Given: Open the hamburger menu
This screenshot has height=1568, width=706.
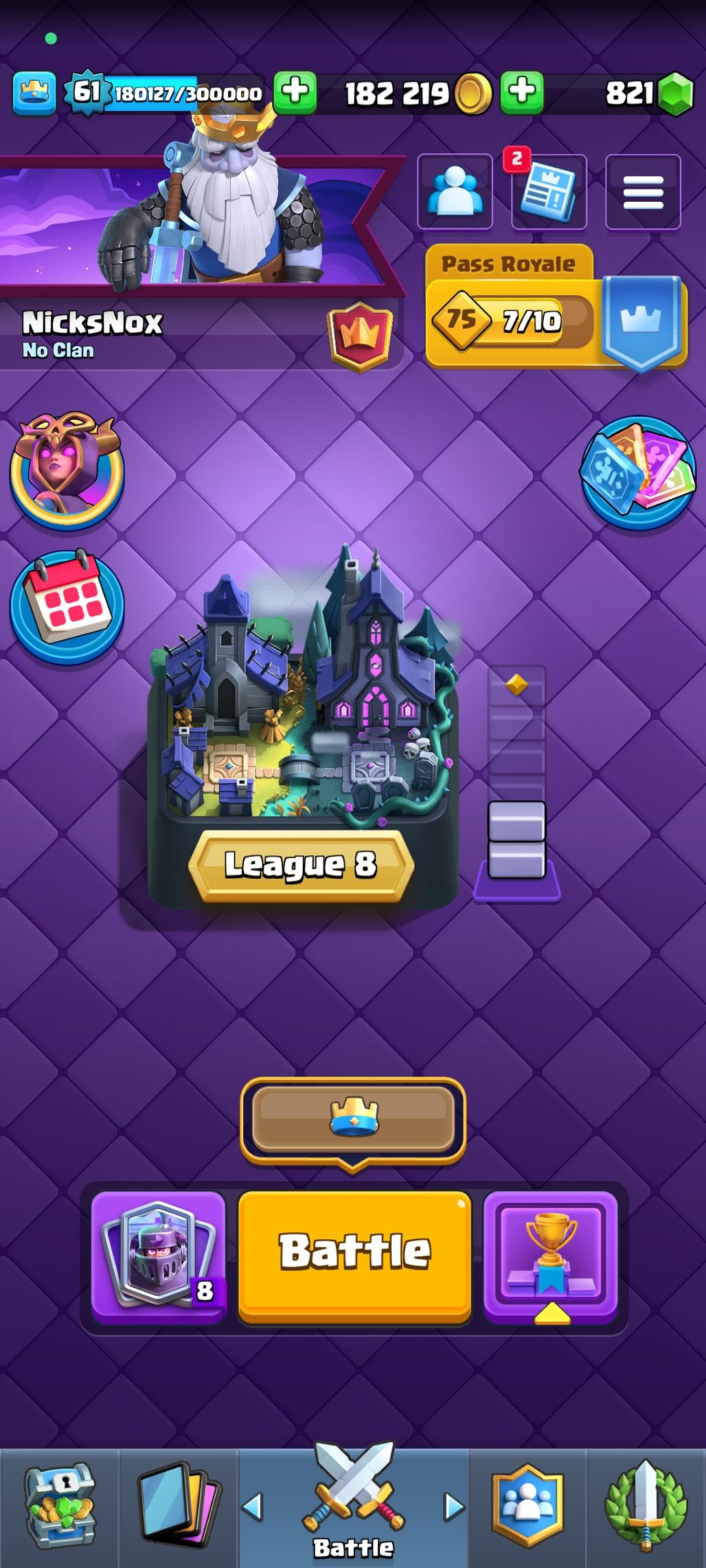Looking at the screenshot, I should point(643,192).
